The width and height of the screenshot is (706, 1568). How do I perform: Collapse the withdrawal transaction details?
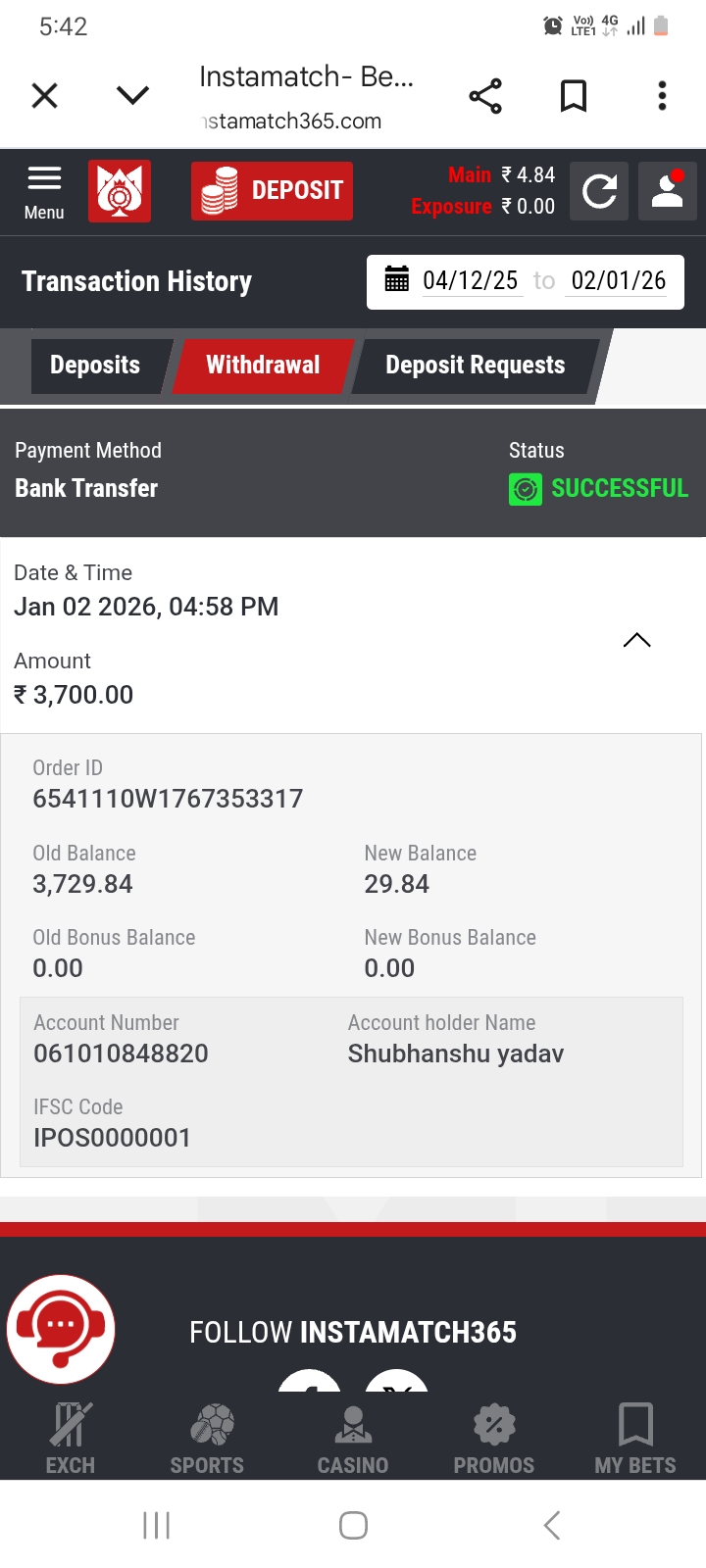point(636,640)
